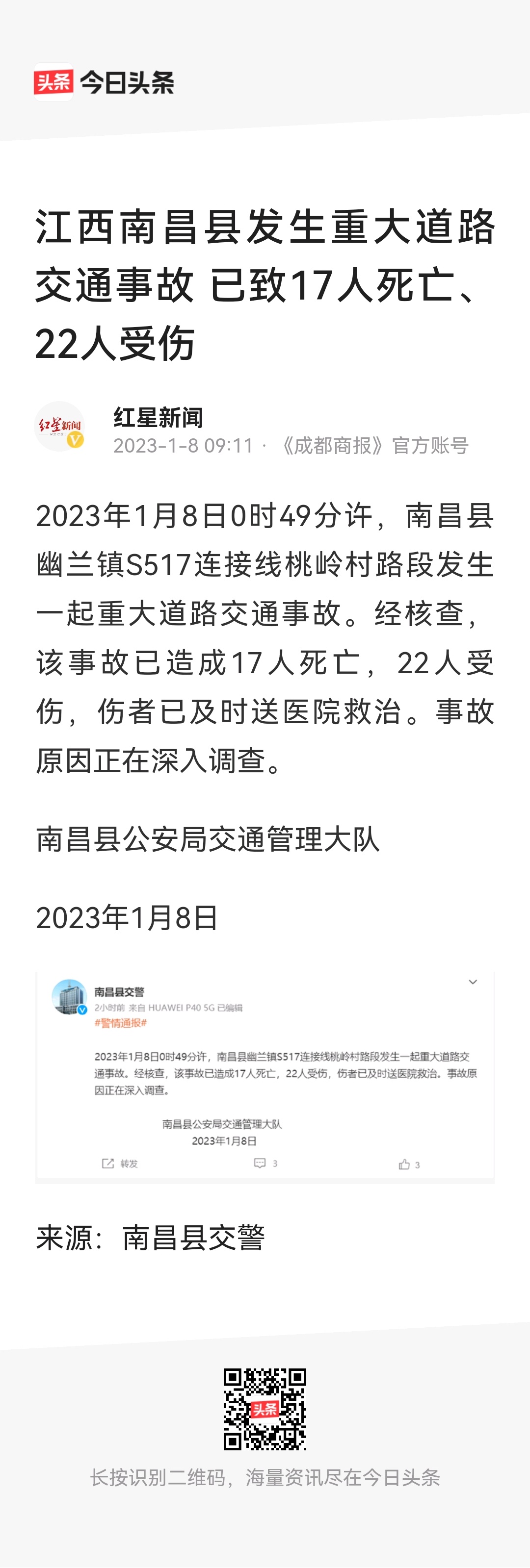Open the 《成都商报》官方账号 account link

pyautogui.click(x=376, y=446)
